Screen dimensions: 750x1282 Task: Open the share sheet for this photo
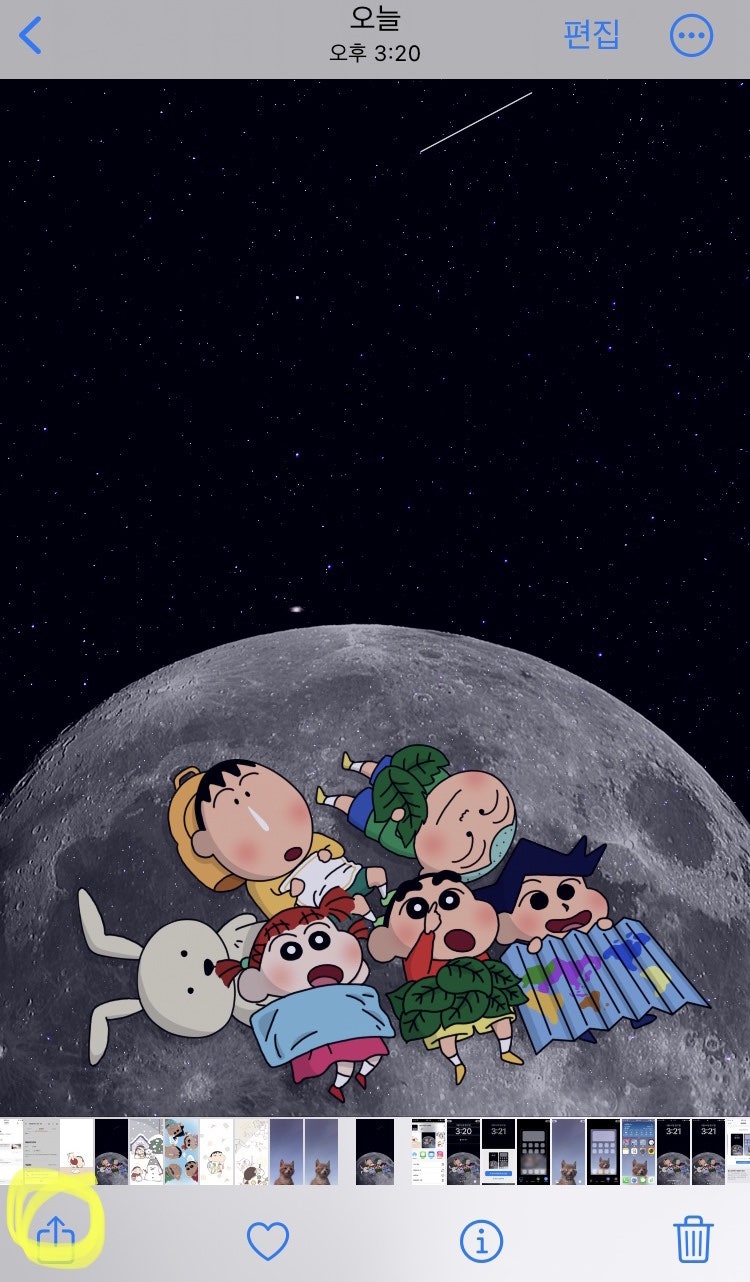click(56, 1240)
